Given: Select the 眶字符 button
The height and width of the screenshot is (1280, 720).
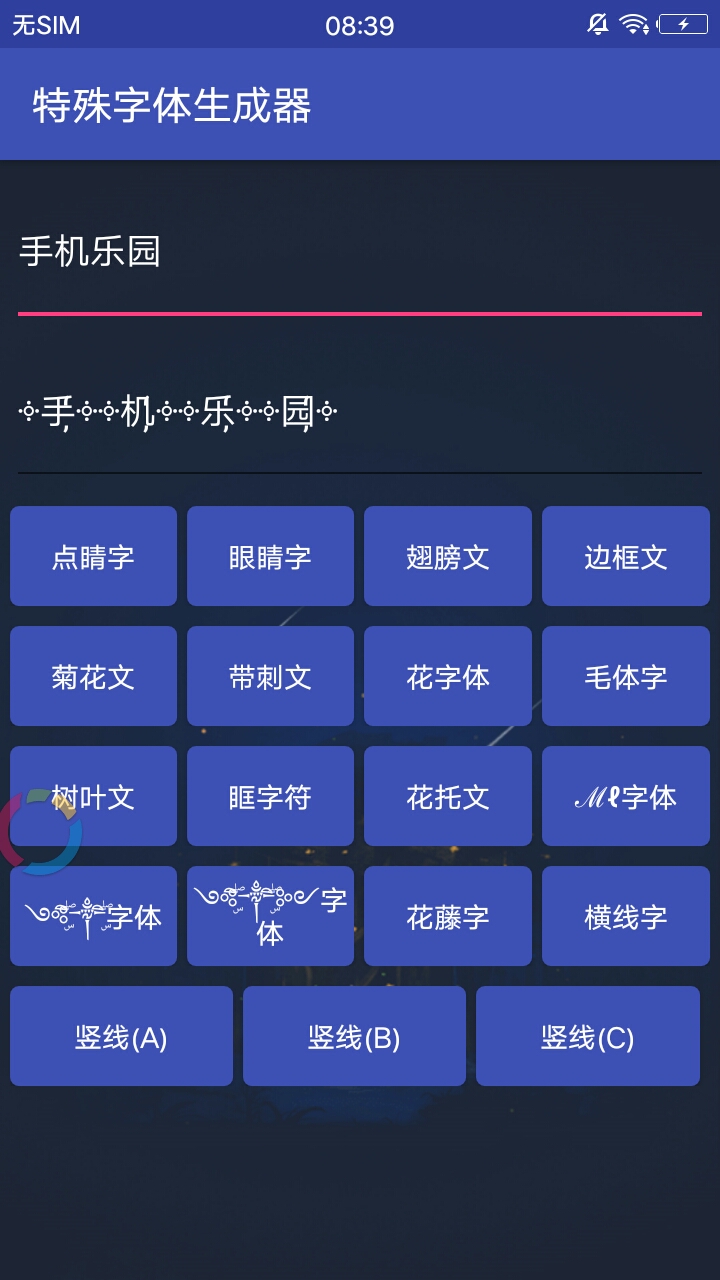Looking at the screenshot, I should tap(270, 796).
